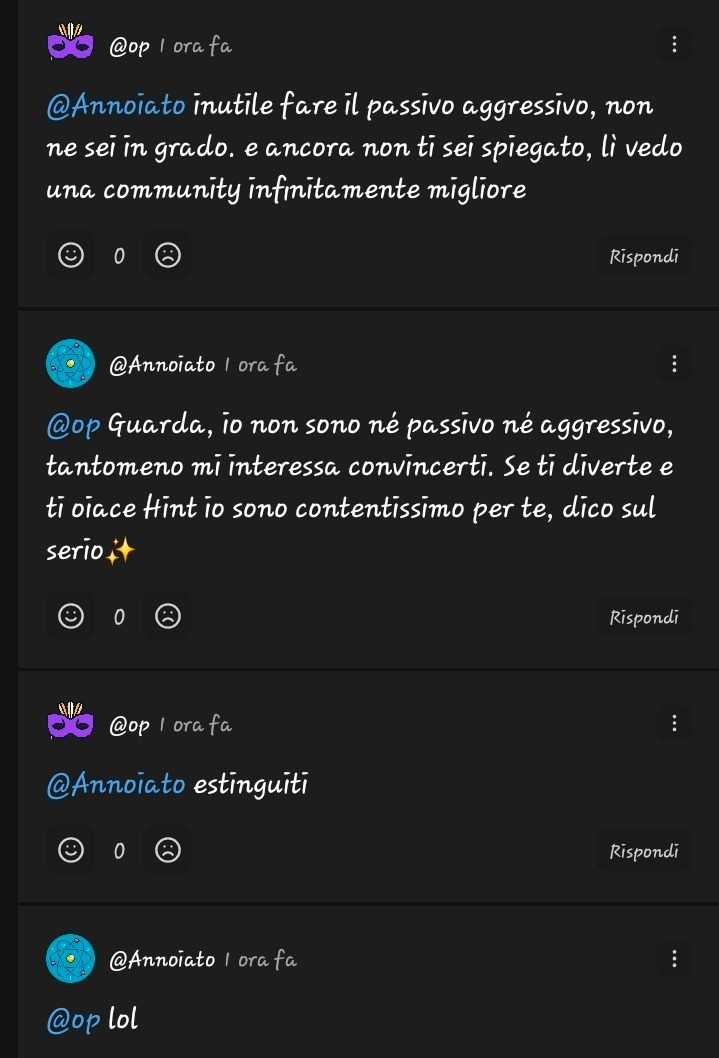Downvote the "estinguiti" comment
Image resolution: width=719 pixels, height=1058 pixels.
168,850
